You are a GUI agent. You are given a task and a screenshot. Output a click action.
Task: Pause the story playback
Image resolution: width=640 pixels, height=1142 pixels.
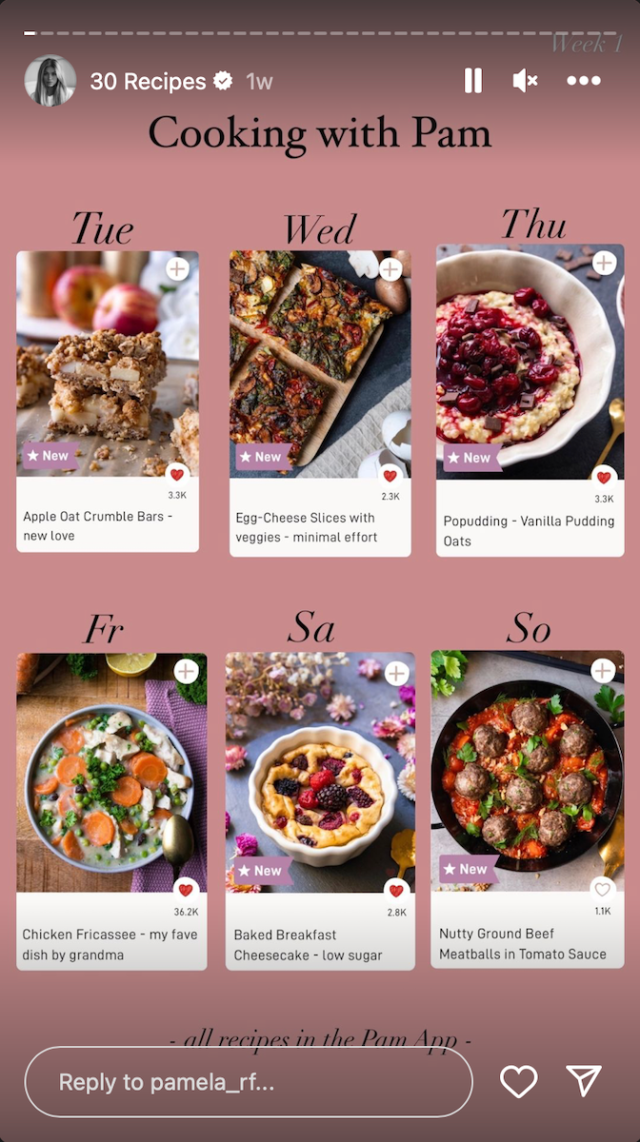(x=473, y=81)
